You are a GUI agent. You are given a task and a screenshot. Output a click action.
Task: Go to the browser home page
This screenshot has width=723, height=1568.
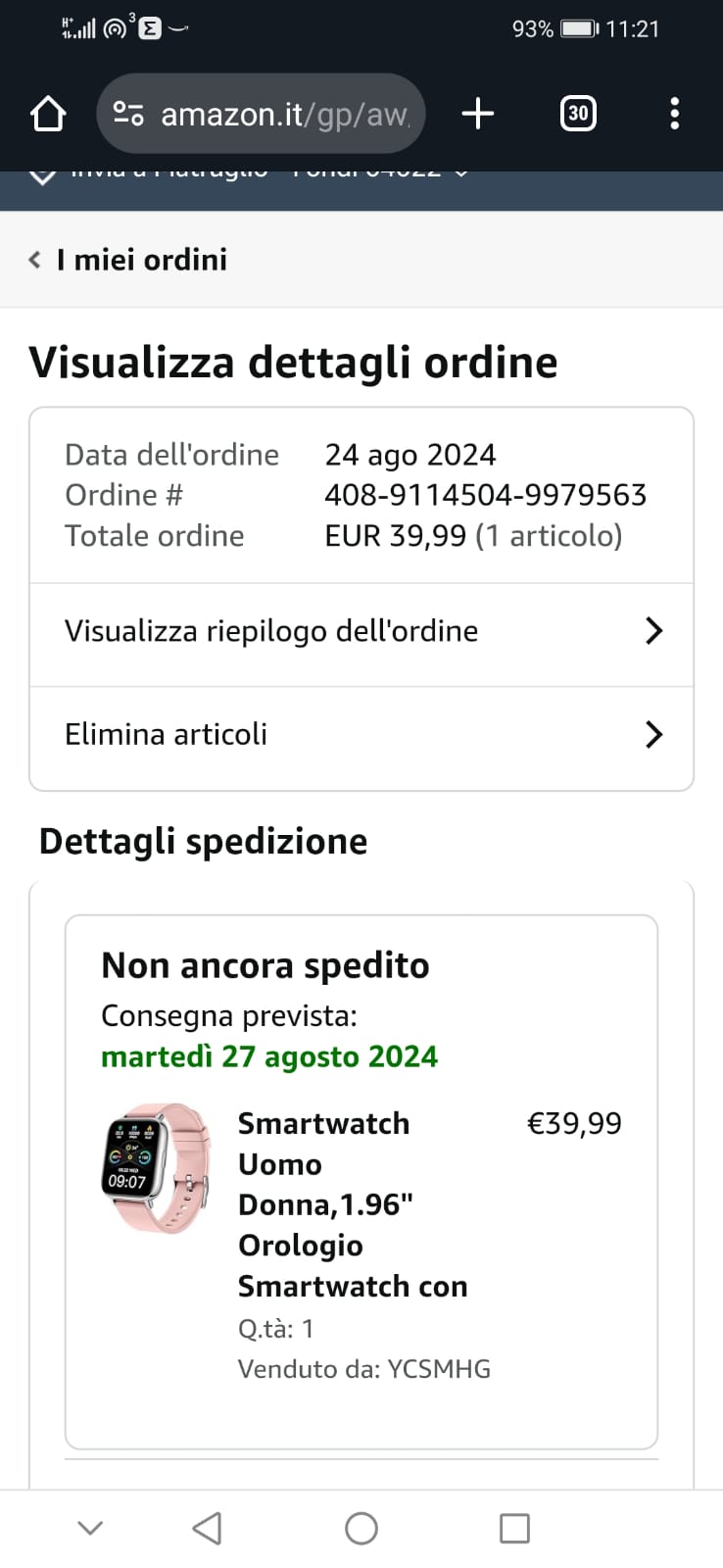tap(48, 115)
